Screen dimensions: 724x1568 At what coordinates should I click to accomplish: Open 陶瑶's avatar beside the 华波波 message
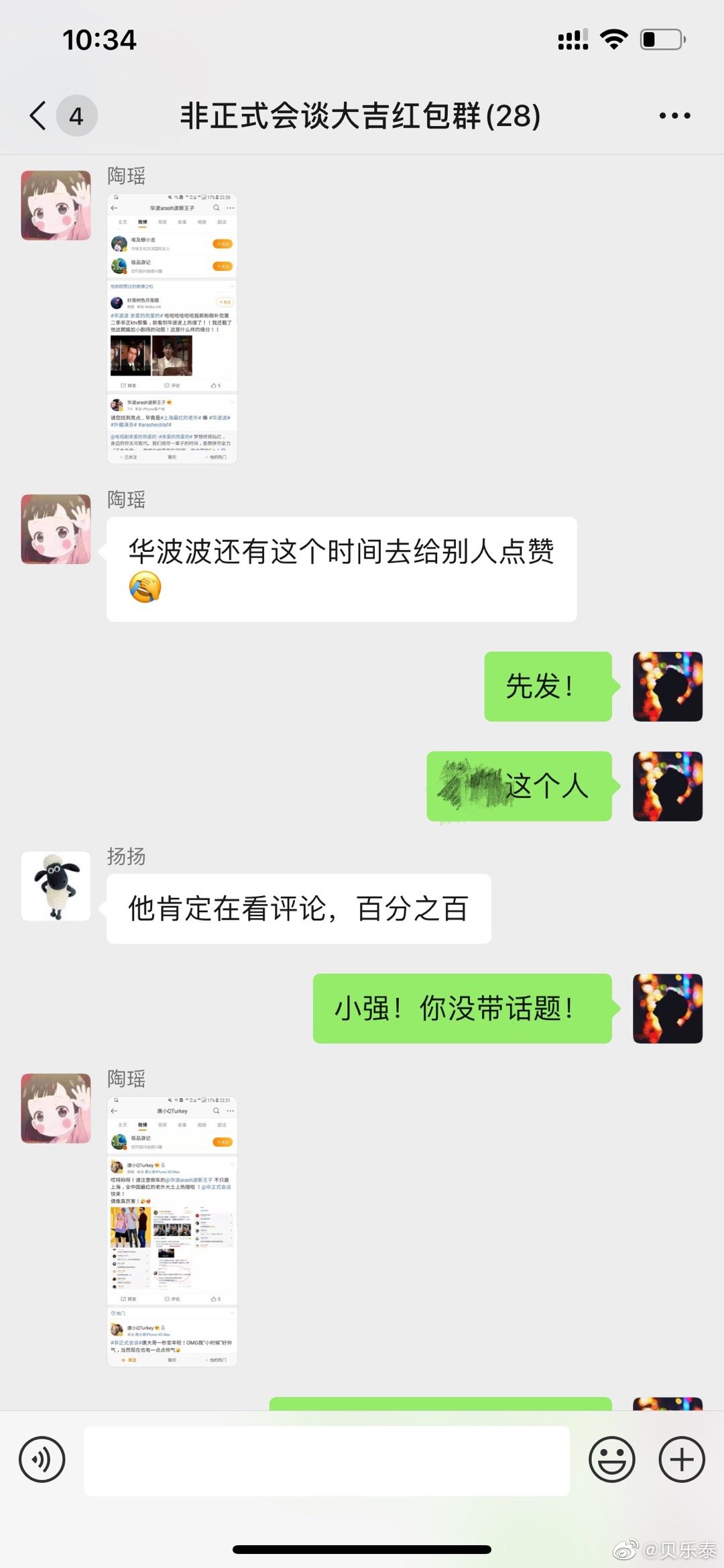pyautogui.click(x=56, y=529)
